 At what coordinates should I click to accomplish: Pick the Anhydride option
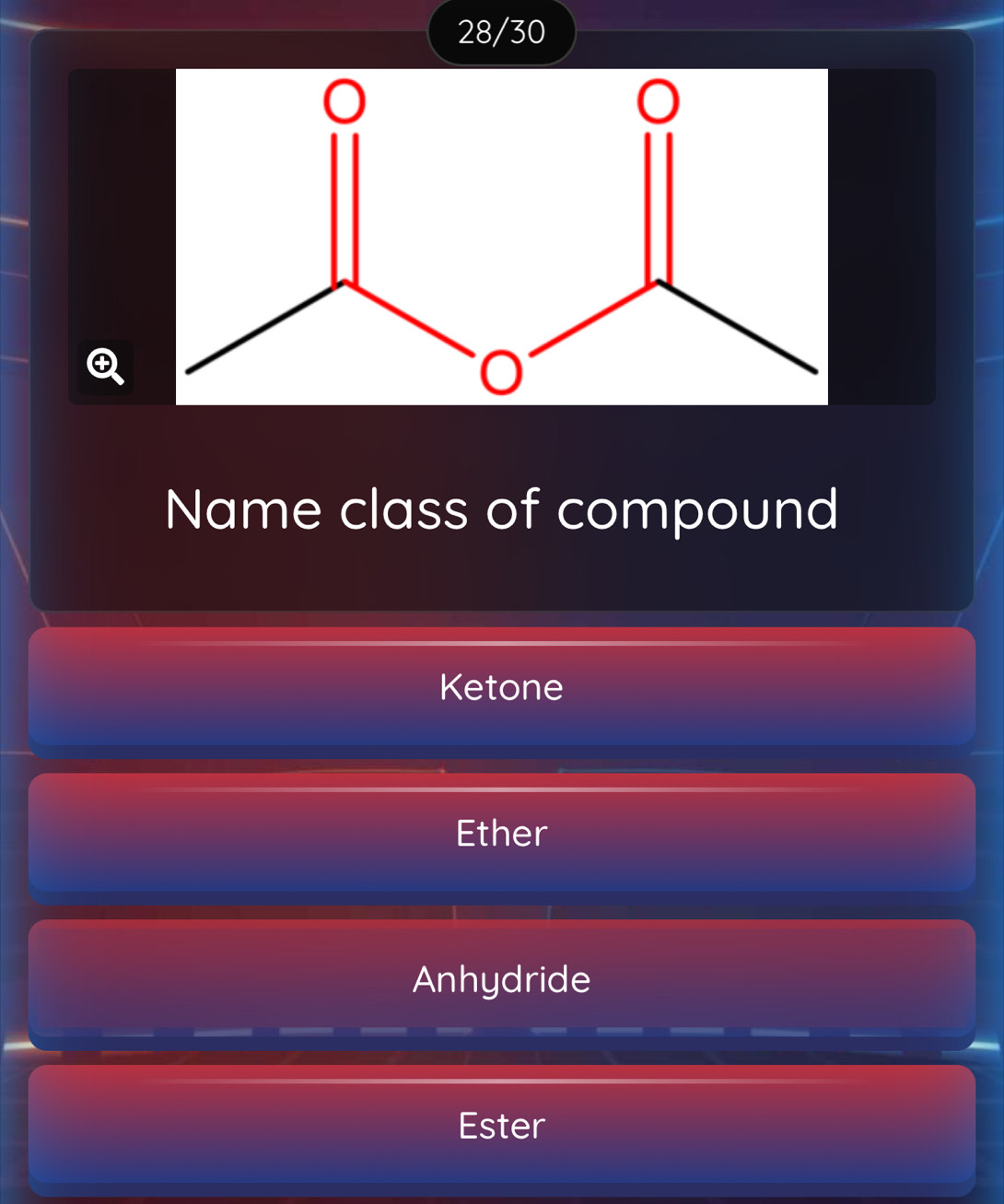point(501,979)
